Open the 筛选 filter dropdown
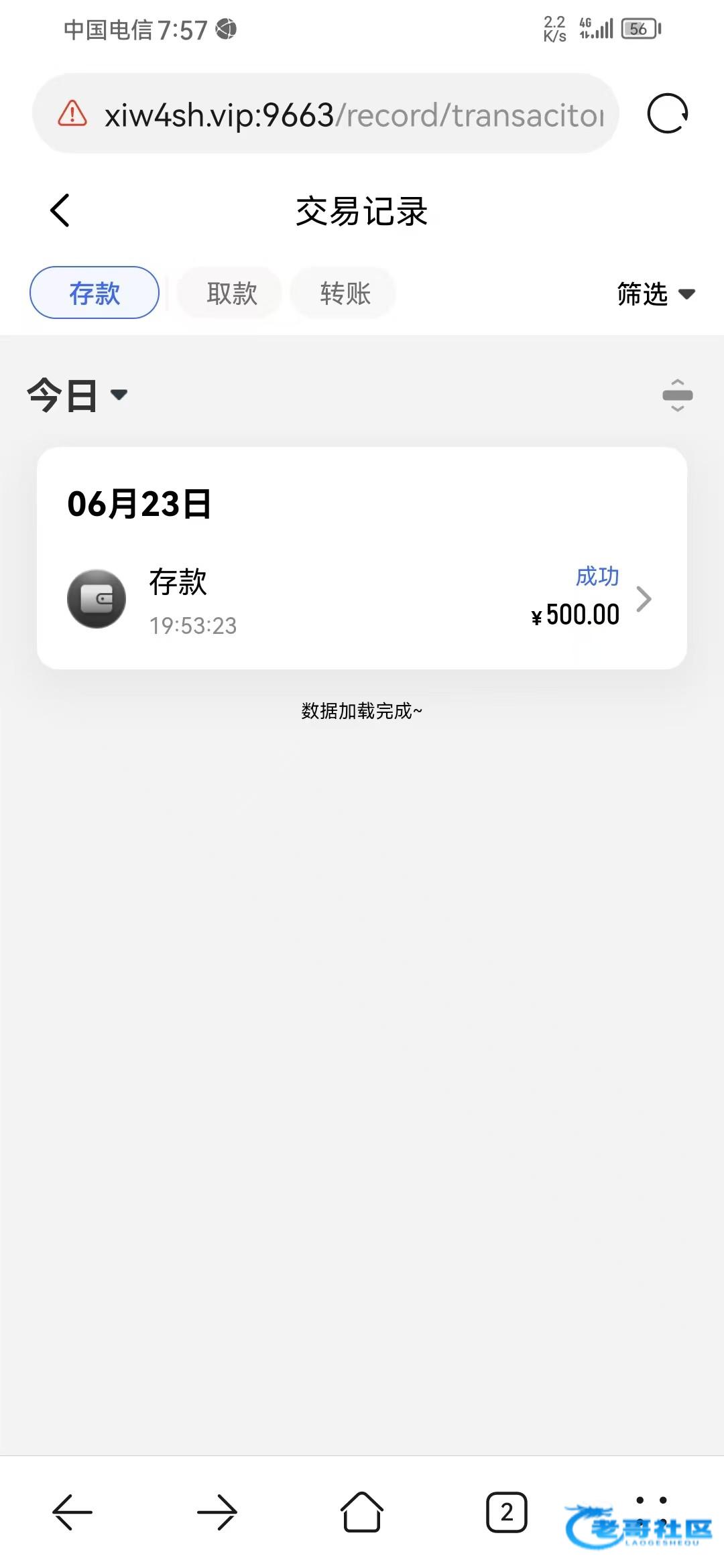Viewport: 724px width, 1568px height. point(655,293)
